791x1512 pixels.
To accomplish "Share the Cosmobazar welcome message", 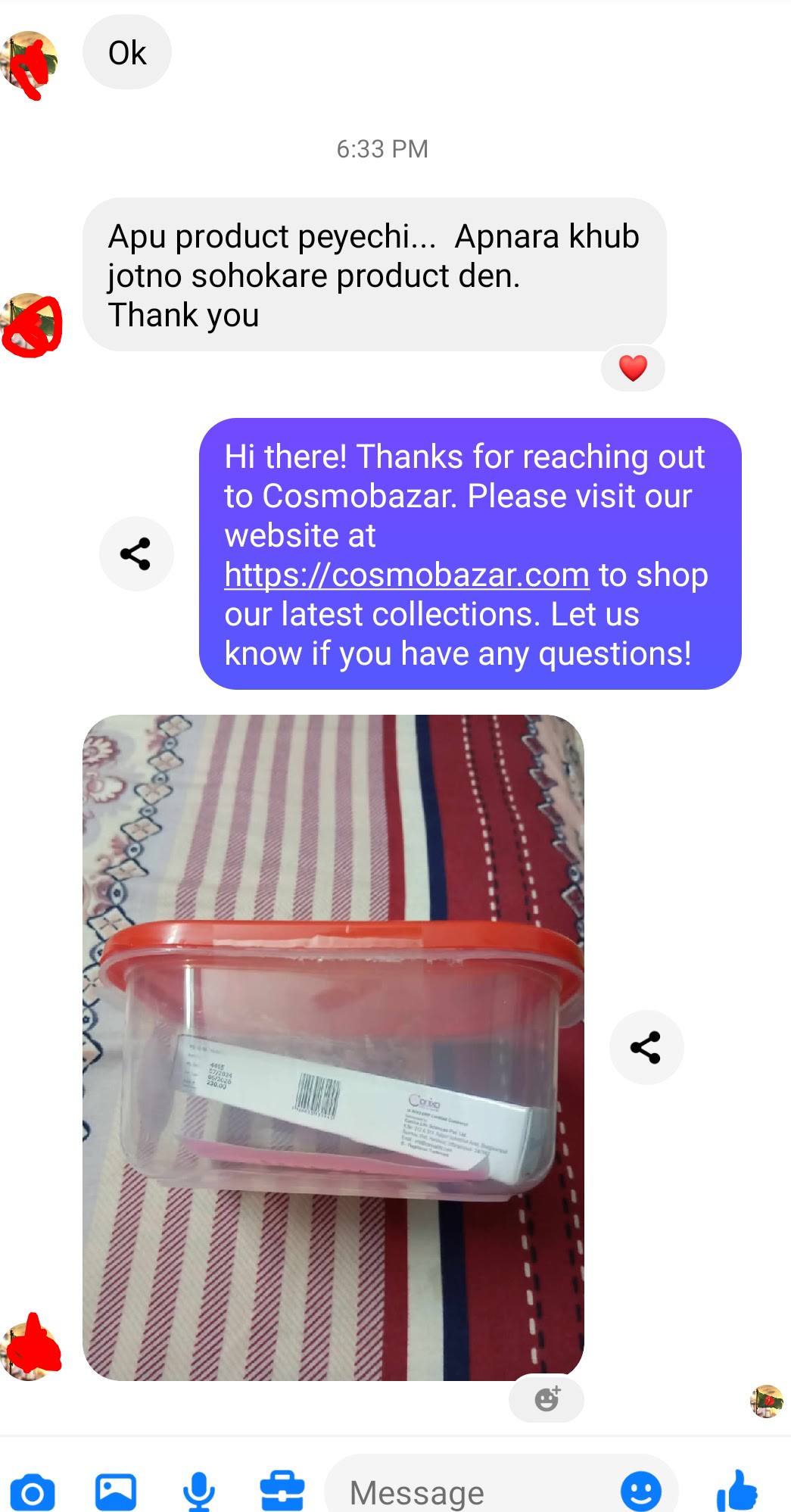I will 136,553.
